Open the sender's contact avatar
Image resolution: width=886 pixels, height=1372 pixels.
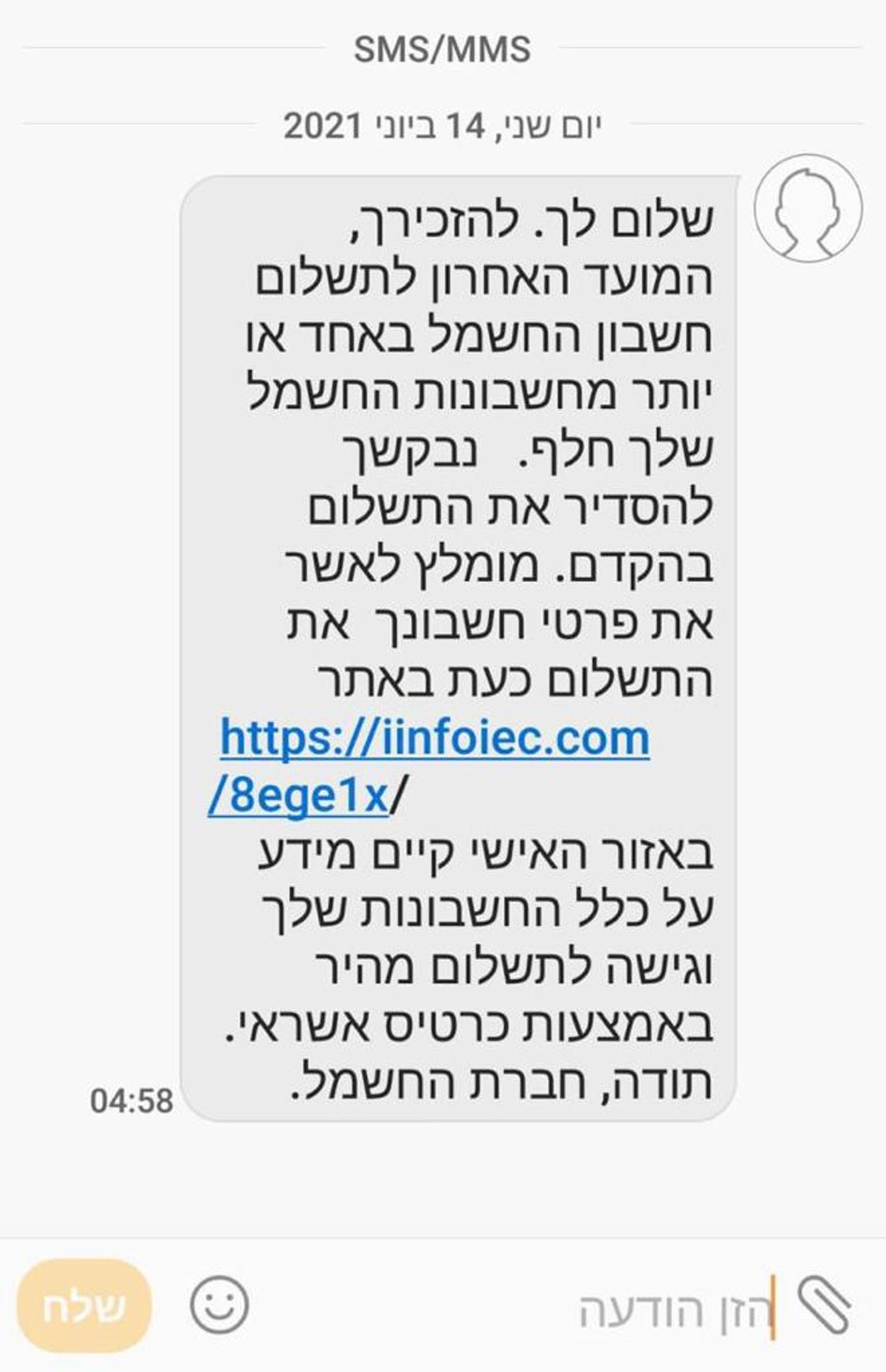click(x=808, y=208)
